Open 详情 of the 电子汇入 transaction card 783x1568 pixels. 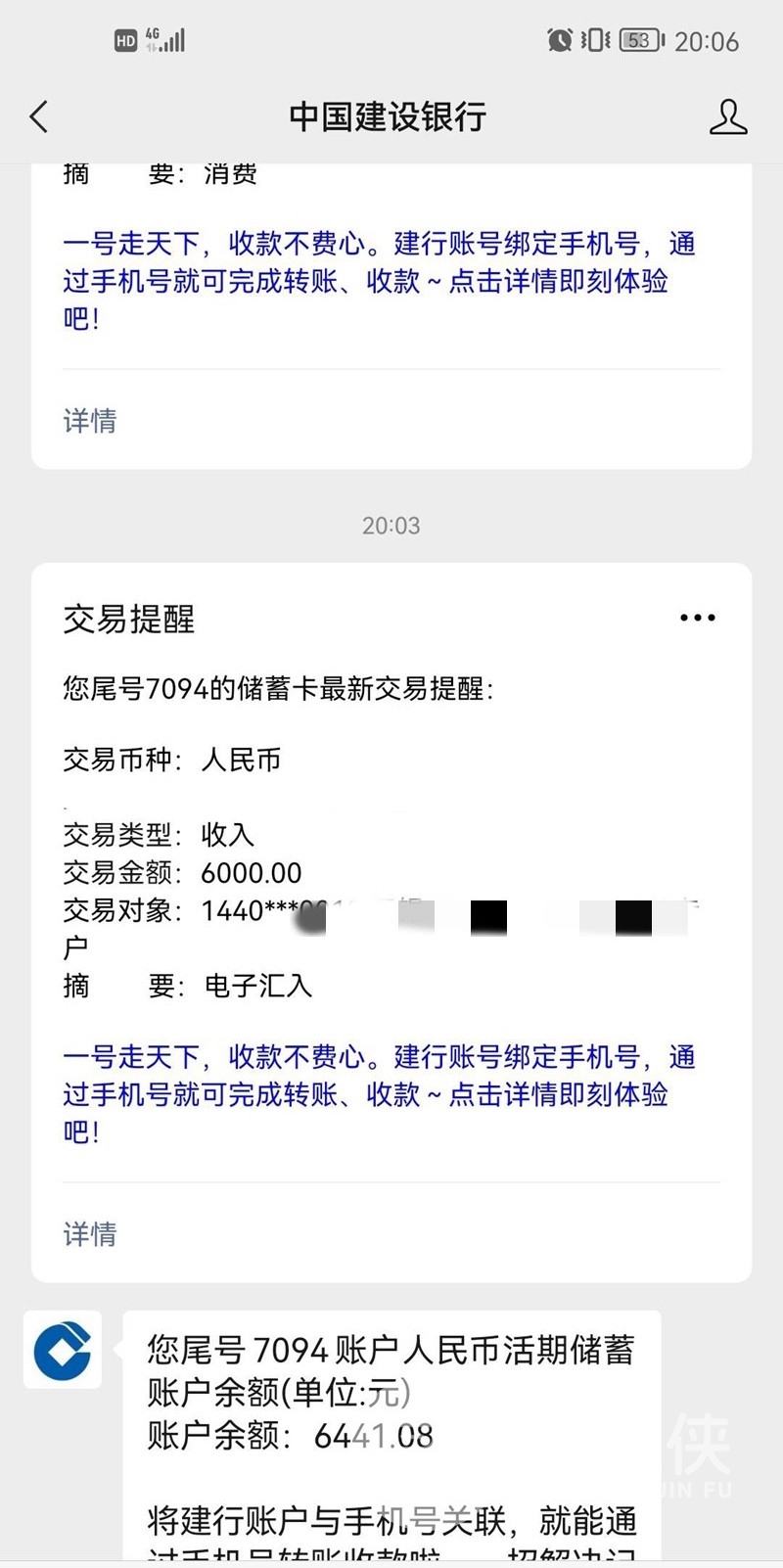pos(90,1234)
